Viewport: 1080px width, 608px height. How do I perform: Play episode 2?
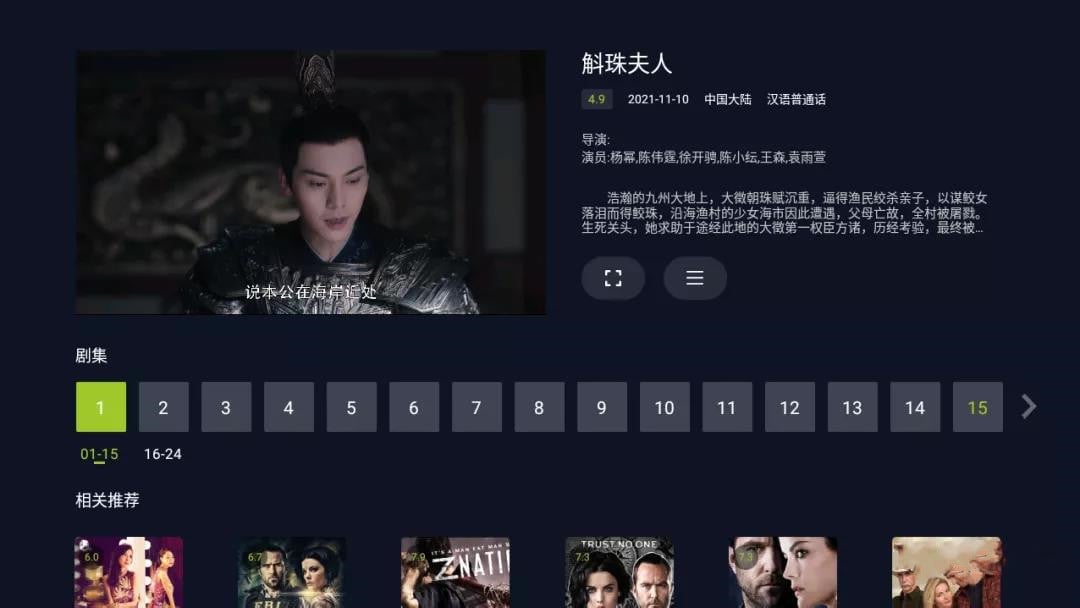pos(163,407)
